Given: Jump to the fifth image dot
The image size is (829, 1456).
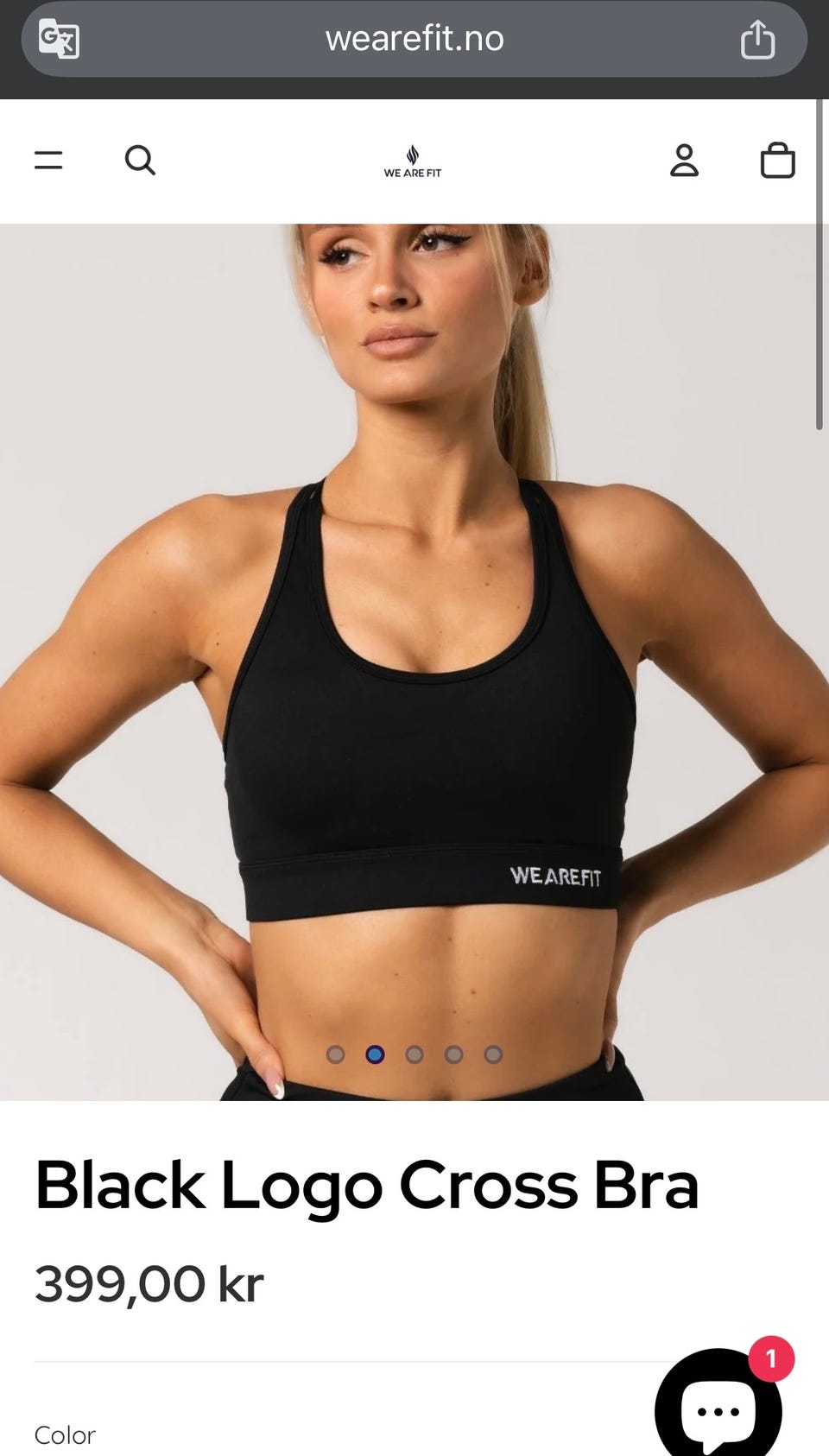Looking at the screenshot, I should tap(493, 1054).
